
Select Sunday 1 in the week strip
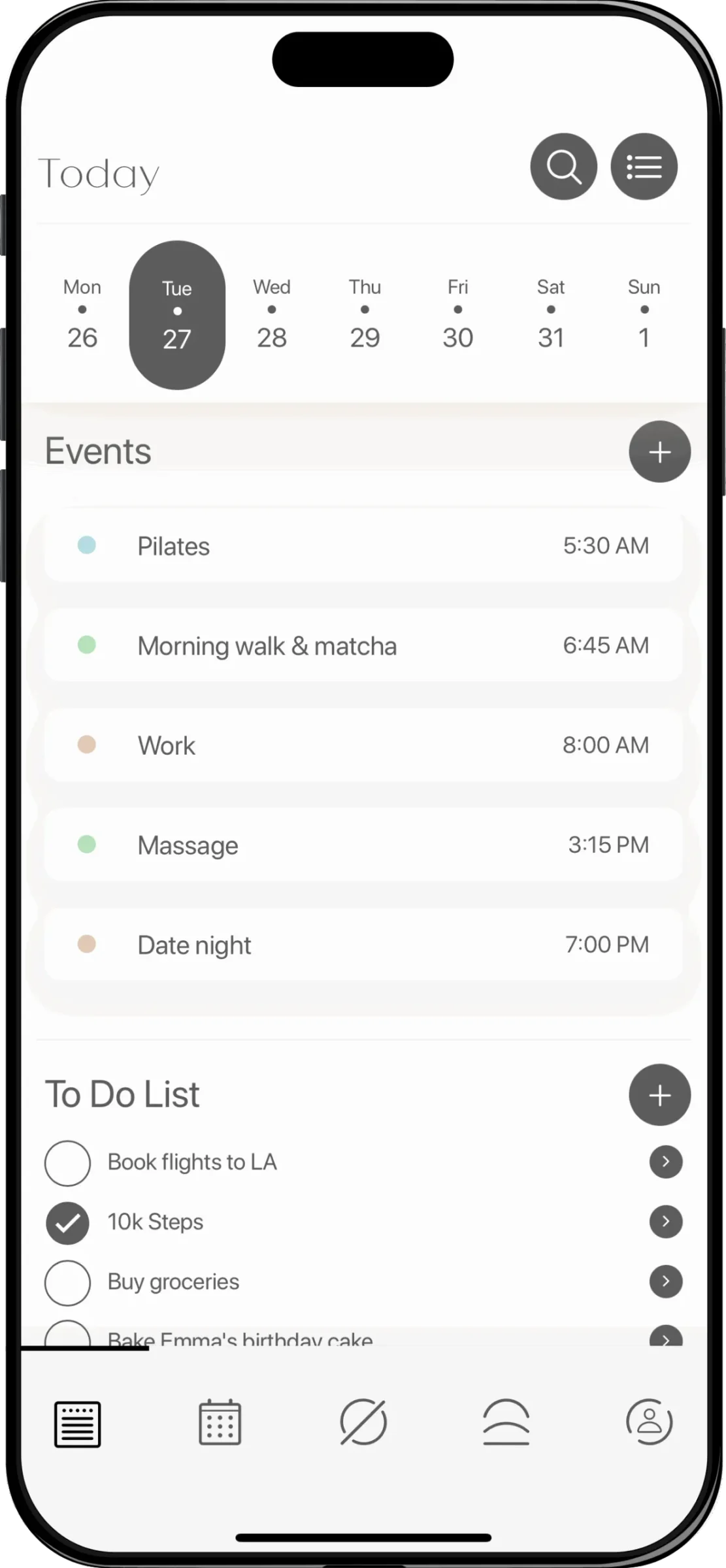pyautogui.click(x=644, y=314)
